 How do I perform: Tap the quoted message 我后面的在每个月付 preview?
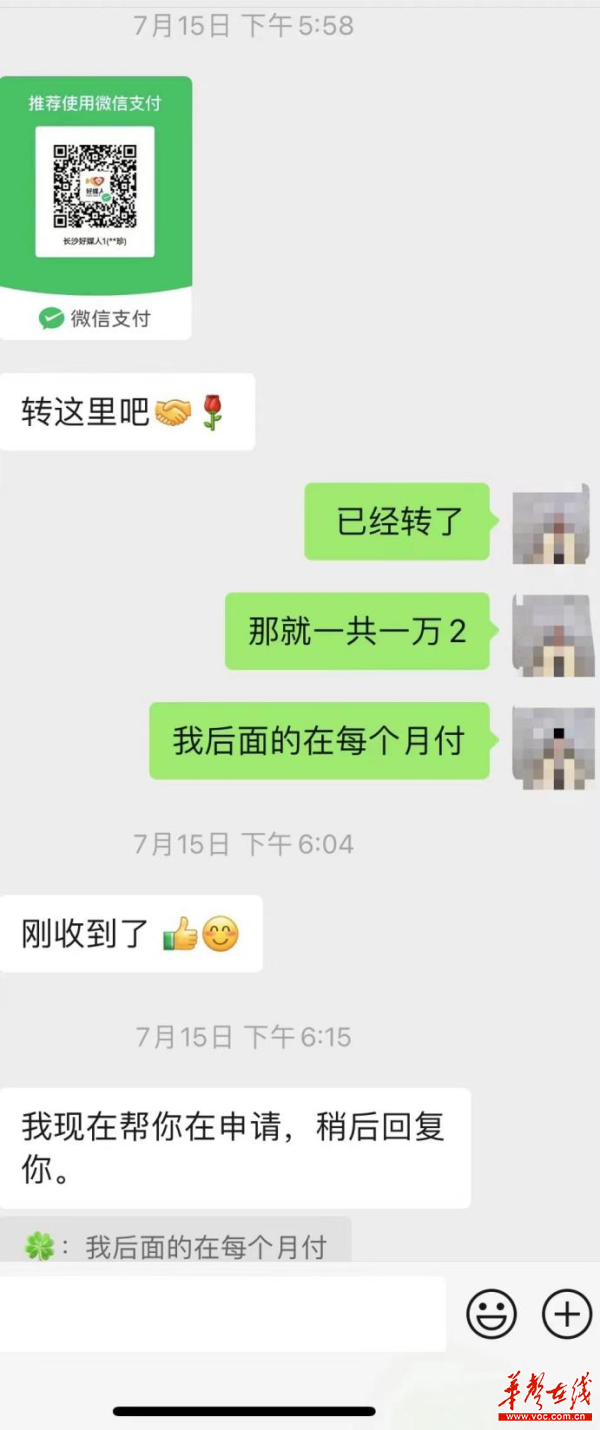click(x=177, y=1246)
